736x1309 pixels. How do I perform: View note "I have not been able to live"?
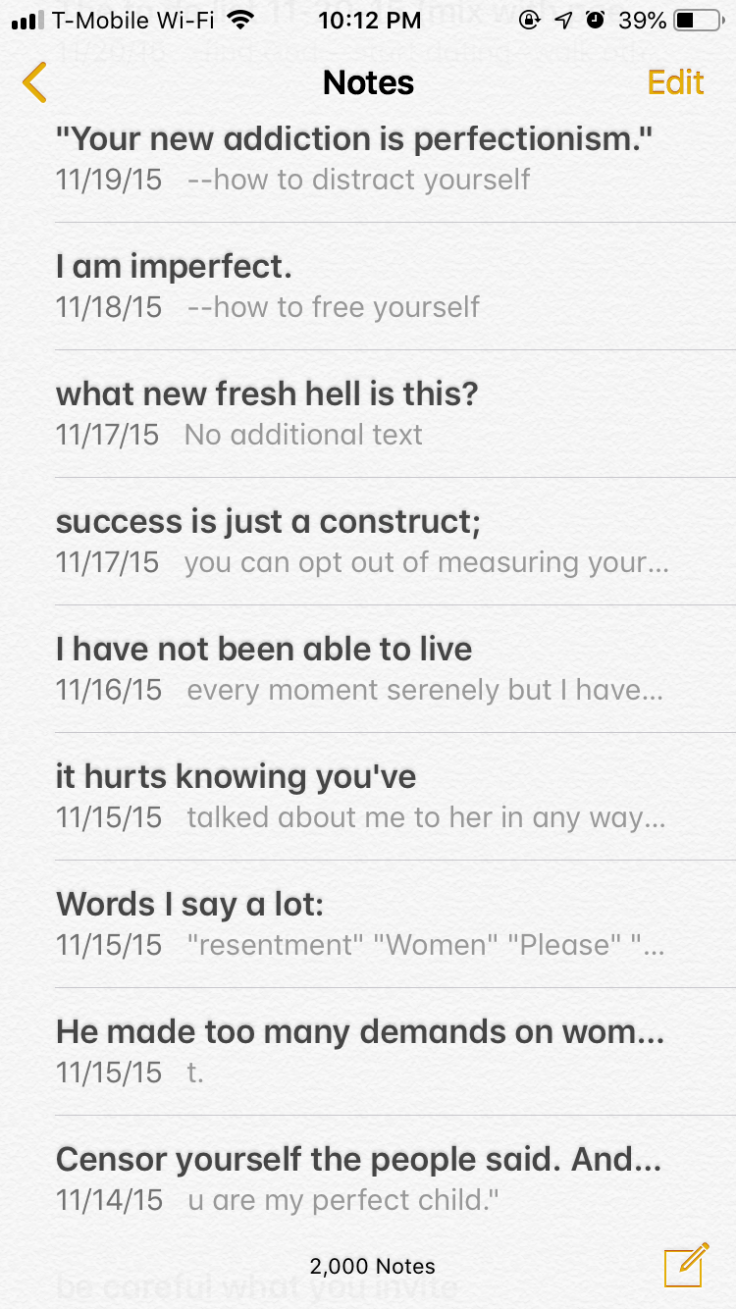pos(360,668)
